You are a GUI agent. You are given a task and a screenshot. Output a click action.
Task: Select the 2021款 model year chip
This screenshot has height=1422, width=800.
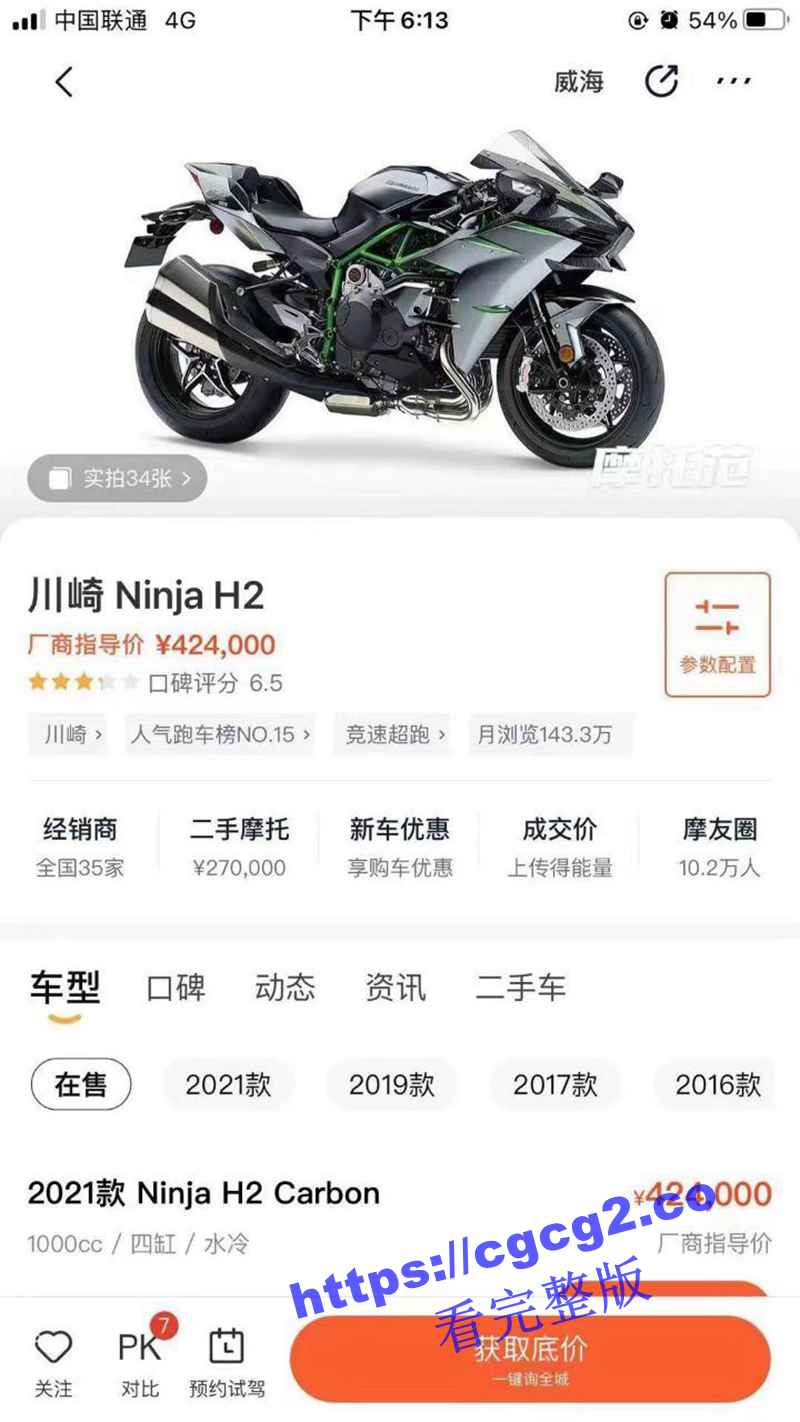click(x=228, y=1085)
